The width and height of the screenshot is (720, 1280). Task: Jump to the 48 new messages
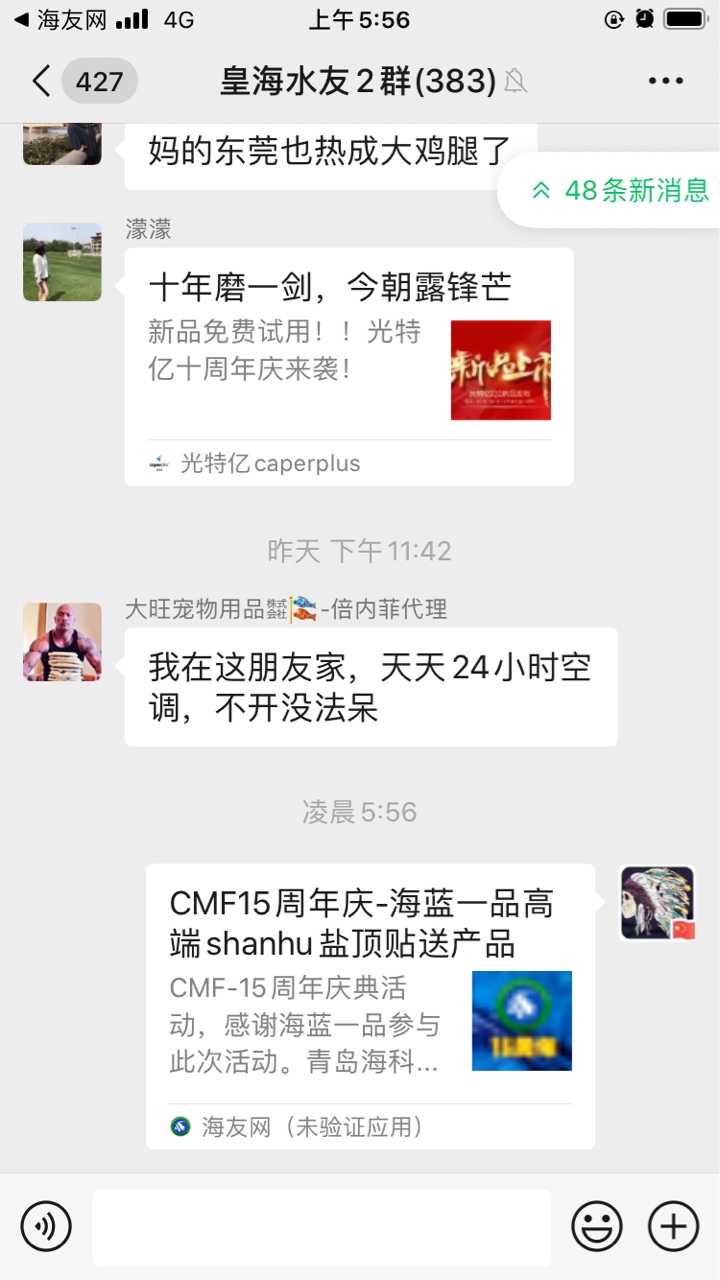[620, 190]
